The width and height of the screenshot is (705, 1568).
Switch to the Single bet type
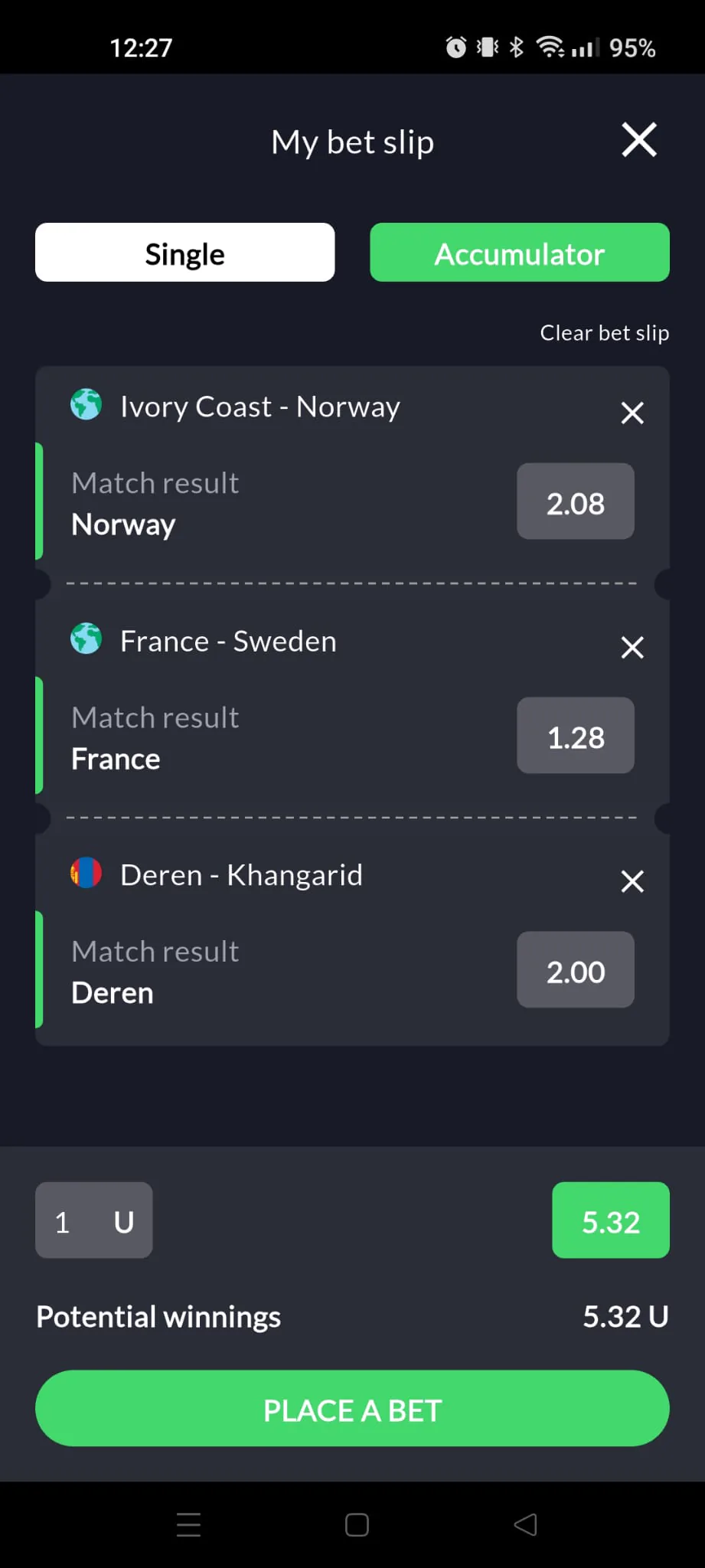point(184,253)
